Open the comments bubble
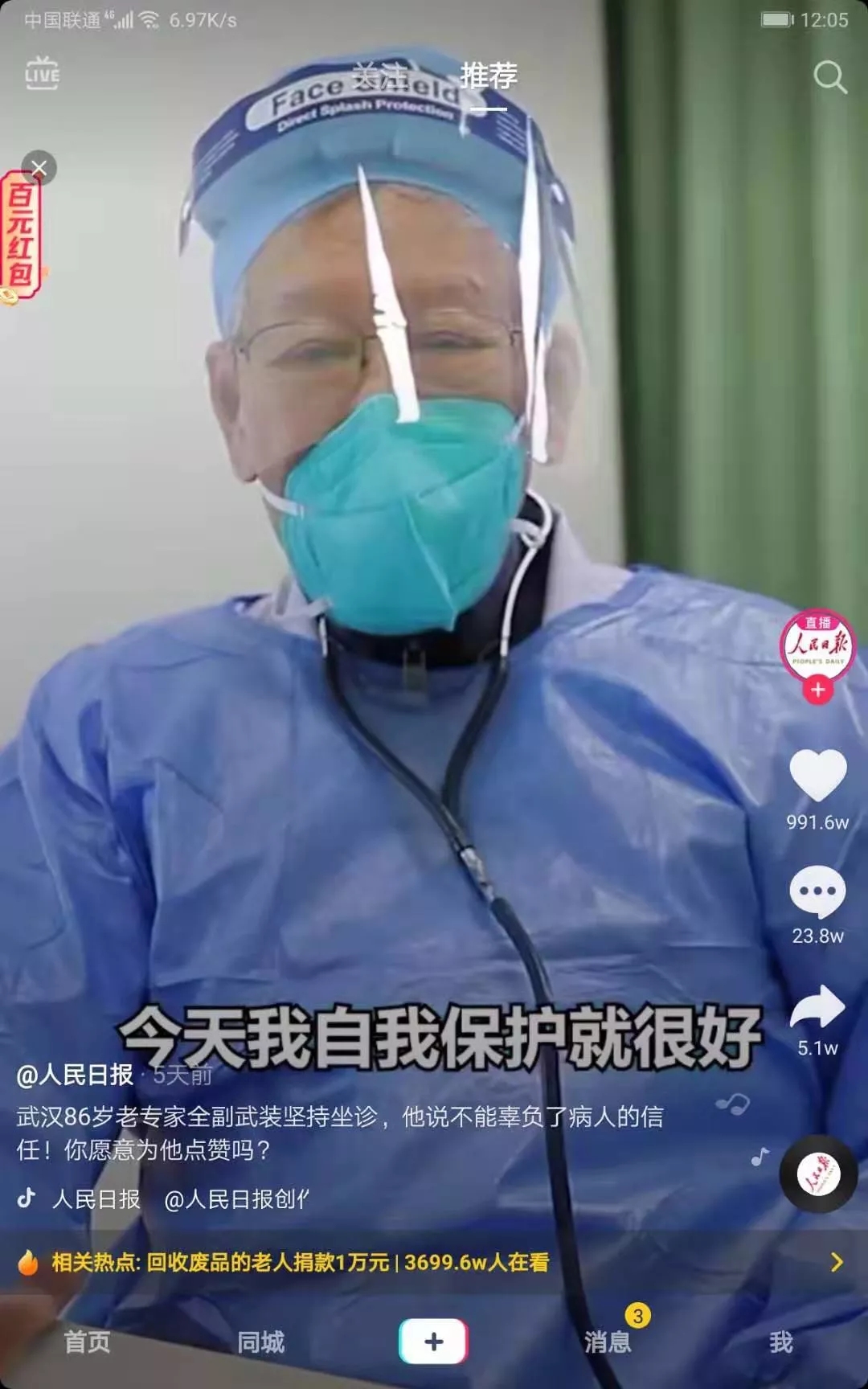Viewport: 868px width, 1389px height. (817, 892)
